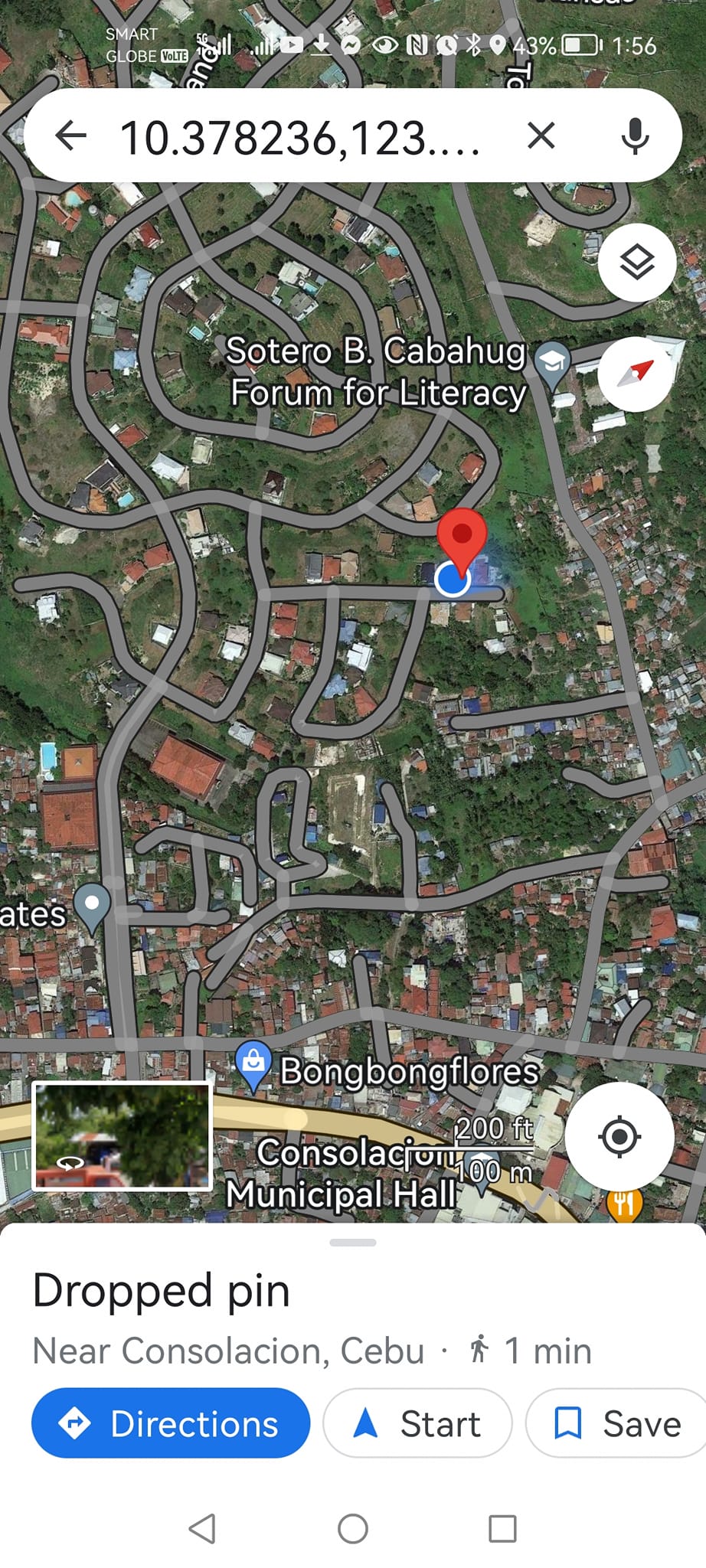Reset map orientation with the compass
This screenshot has height=1568, width=706.
tap(636, 374)
